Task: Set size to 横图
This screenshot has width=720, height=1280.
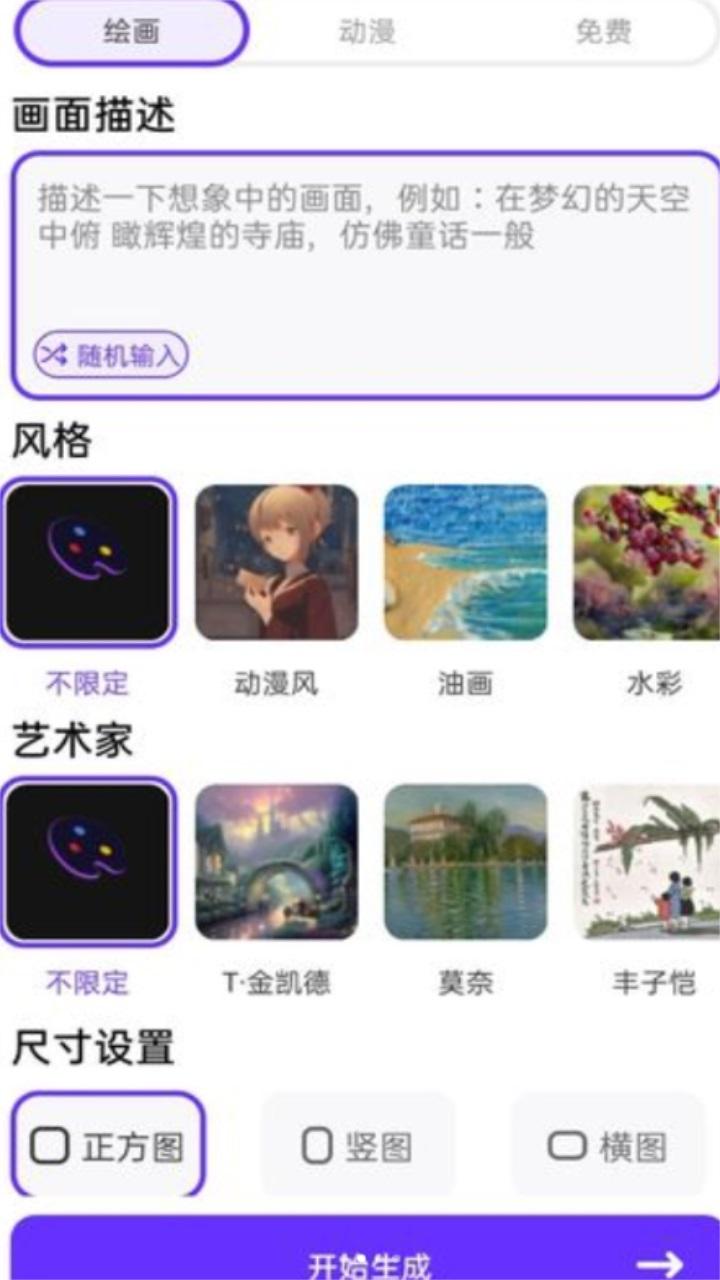Action: [x=607, y=1146]
